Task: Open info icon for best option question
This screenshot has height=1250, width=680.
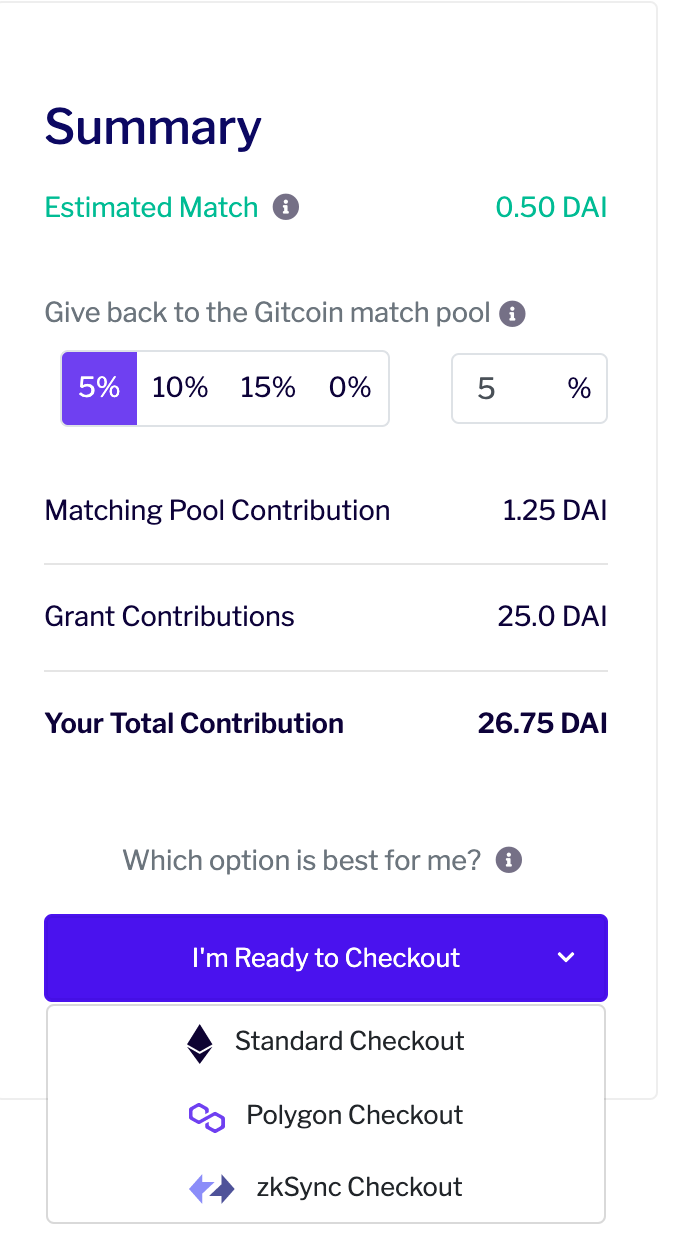Action: click(510, 860)
